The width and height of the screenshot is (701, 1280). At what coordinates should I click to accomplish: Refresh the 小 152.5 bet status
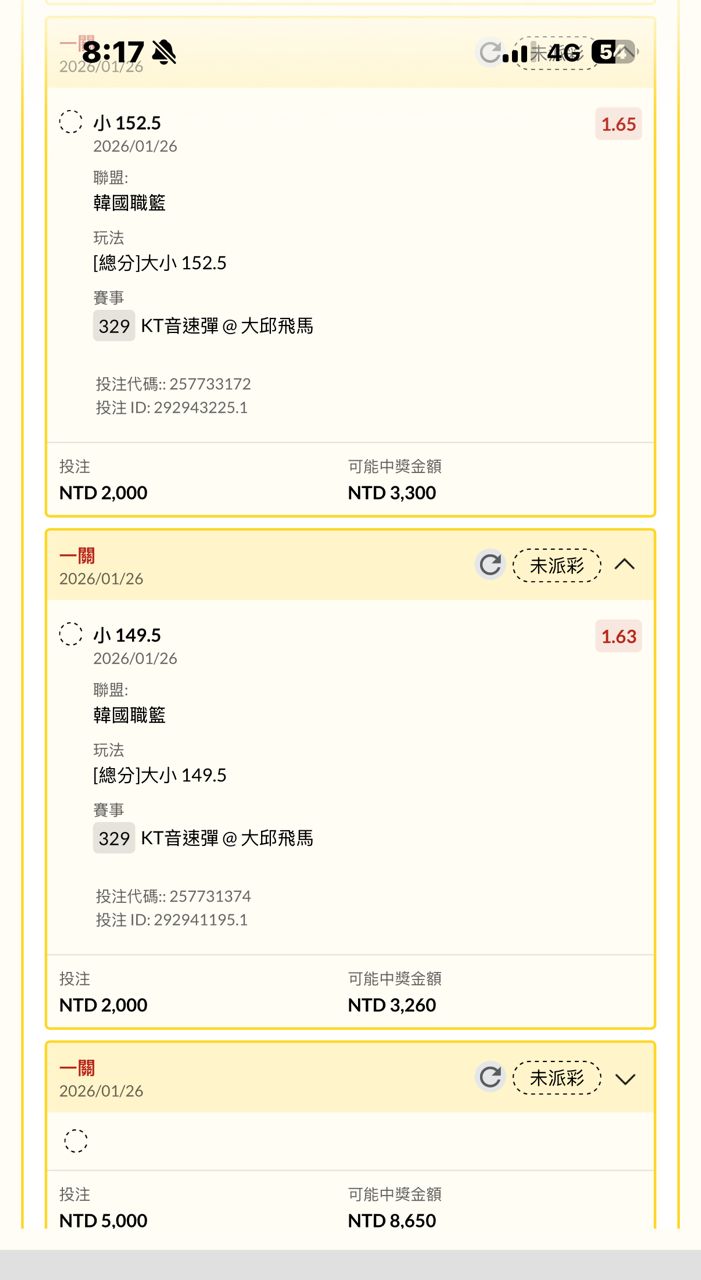pos(489,52)
